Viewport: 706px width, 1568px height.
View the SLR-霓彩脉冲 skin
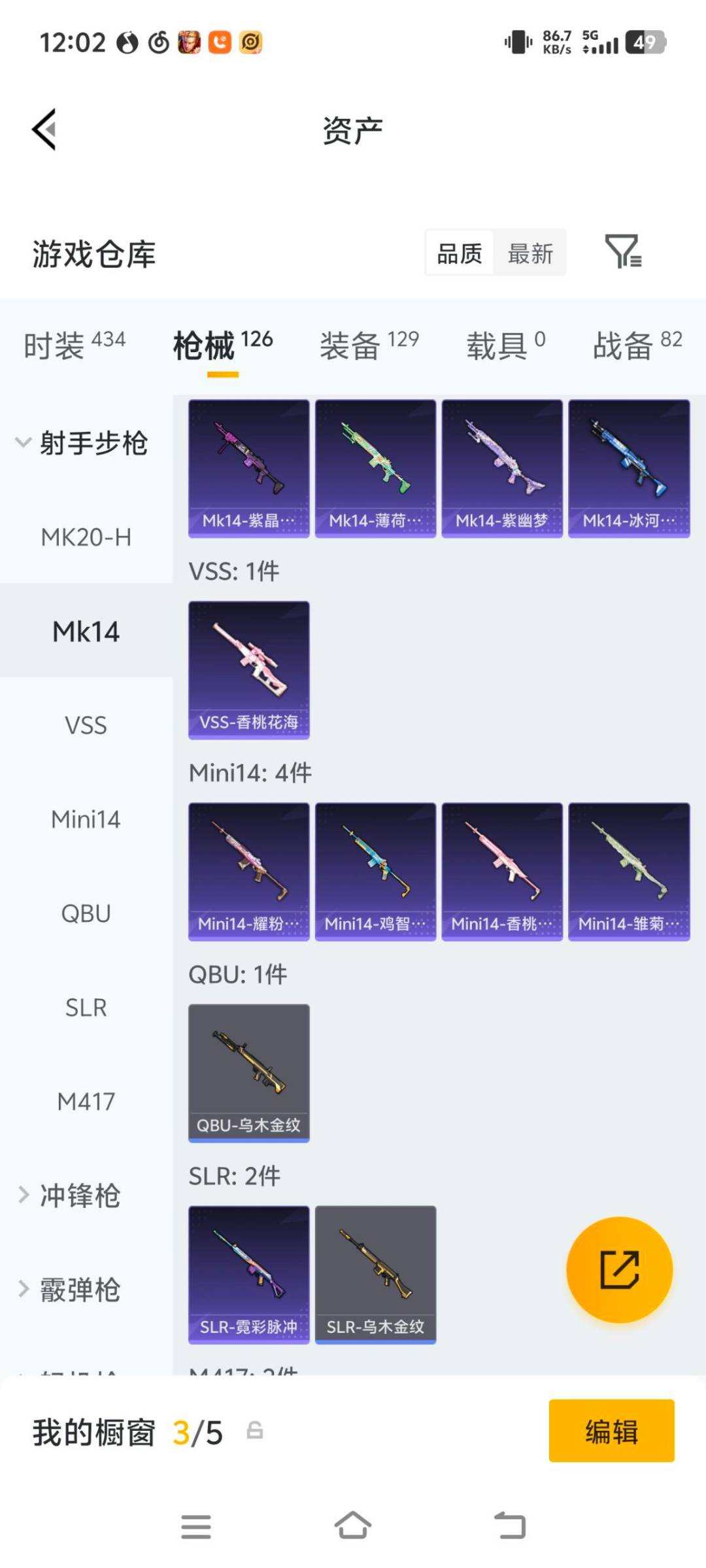point(248,1274)
